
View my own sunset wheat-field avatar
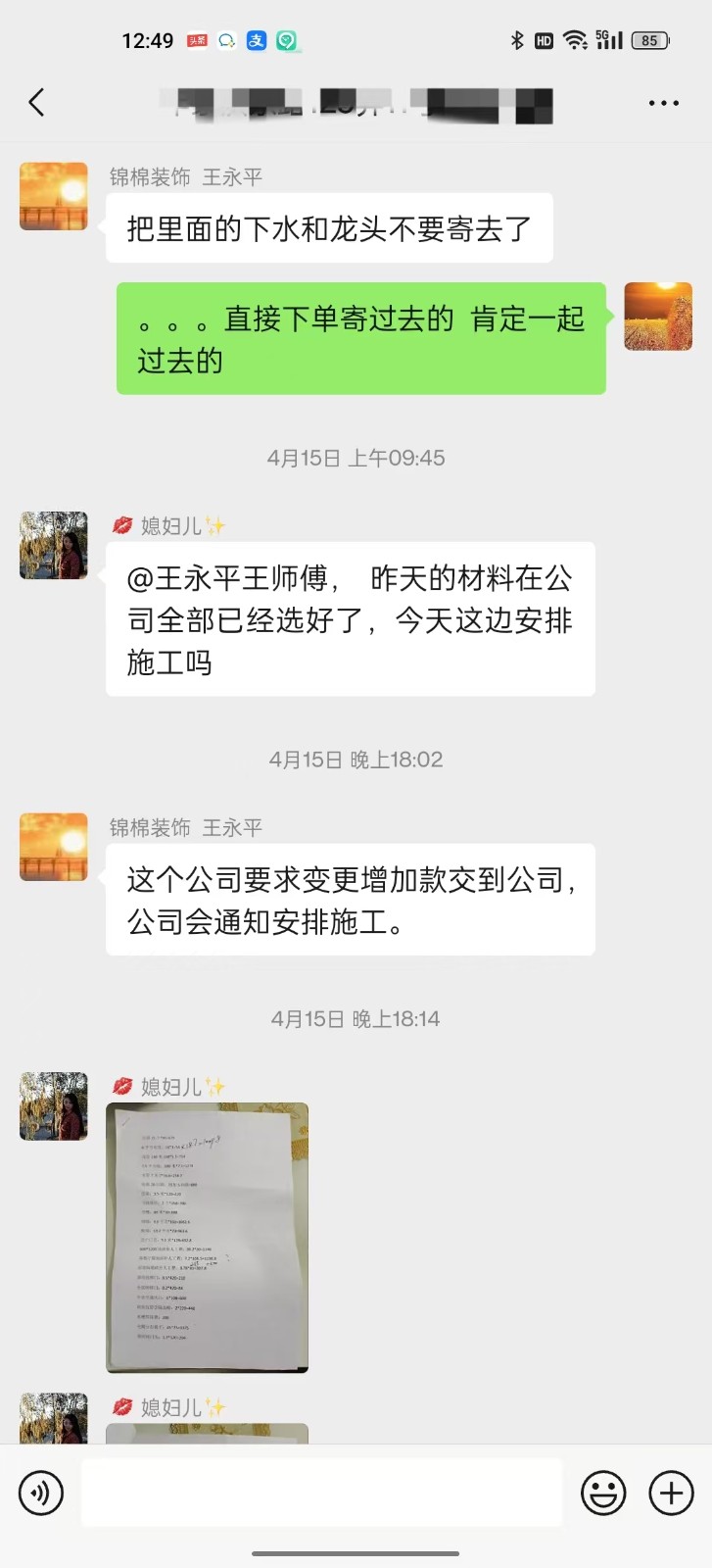658,317
